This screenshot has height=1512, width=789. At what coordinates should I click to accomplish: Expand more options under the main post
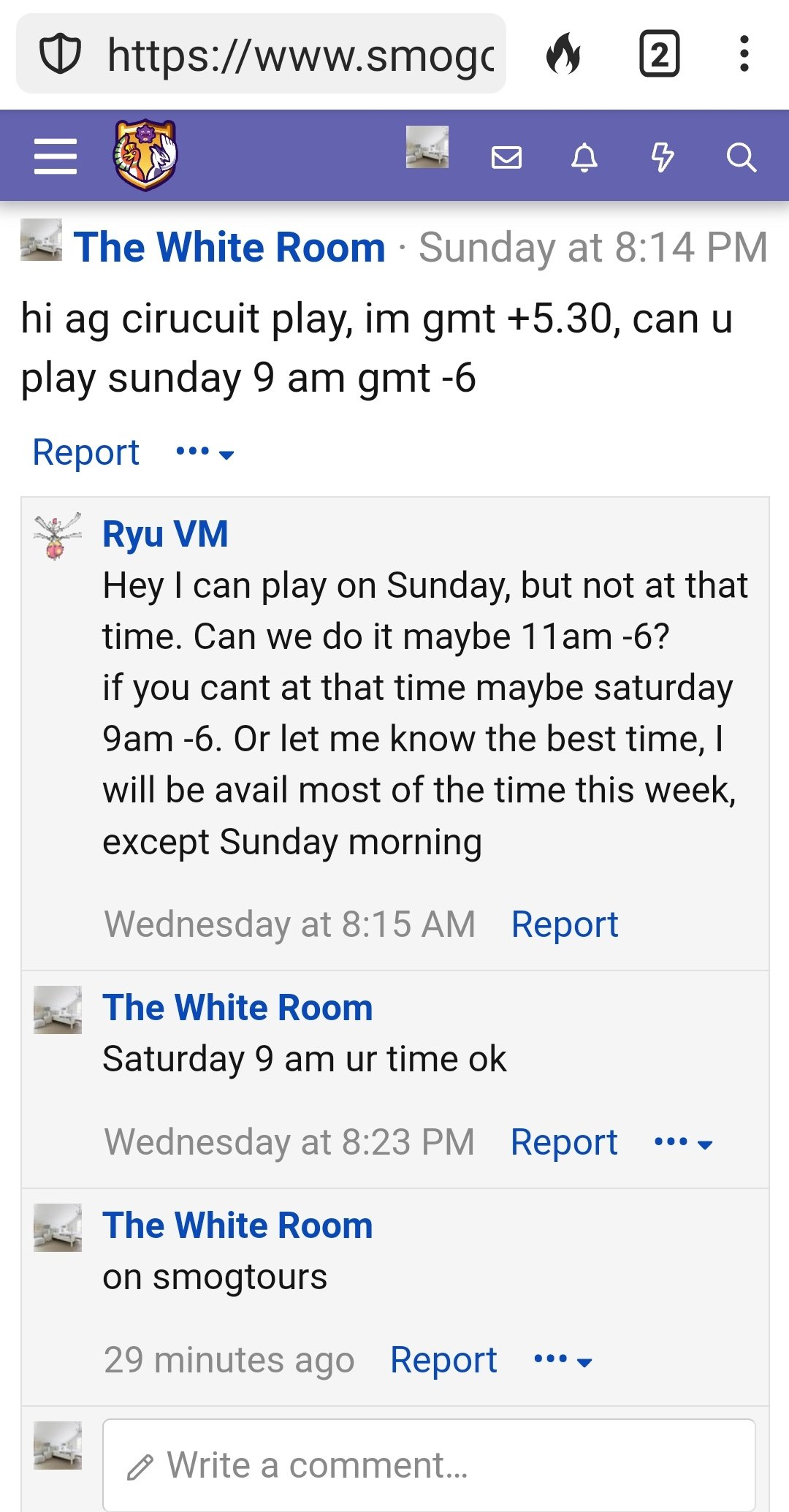tap(205, 452)
